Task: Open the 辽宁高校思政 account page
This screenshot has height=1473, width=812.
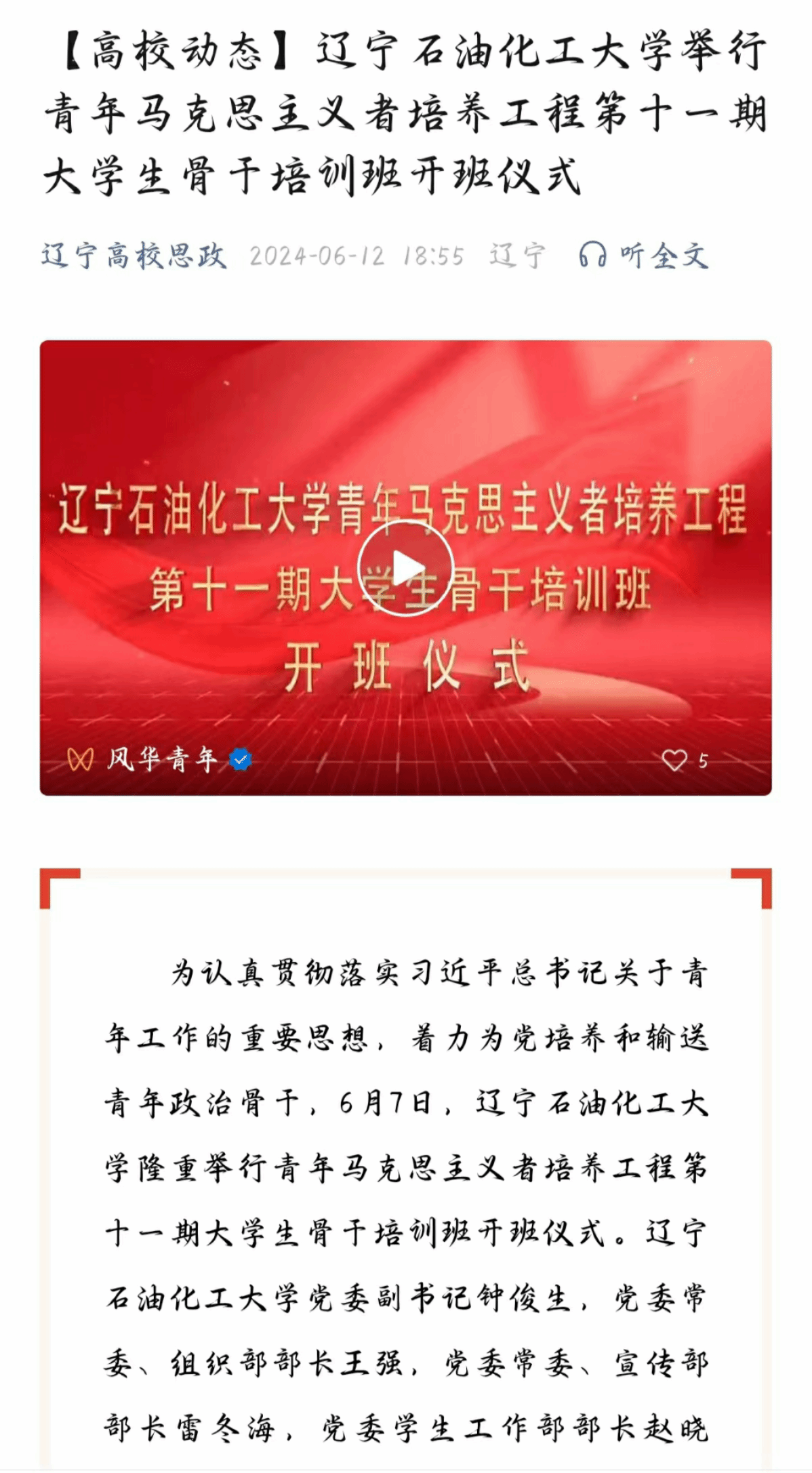Action: pyautogui.click(x=134, y=256)
